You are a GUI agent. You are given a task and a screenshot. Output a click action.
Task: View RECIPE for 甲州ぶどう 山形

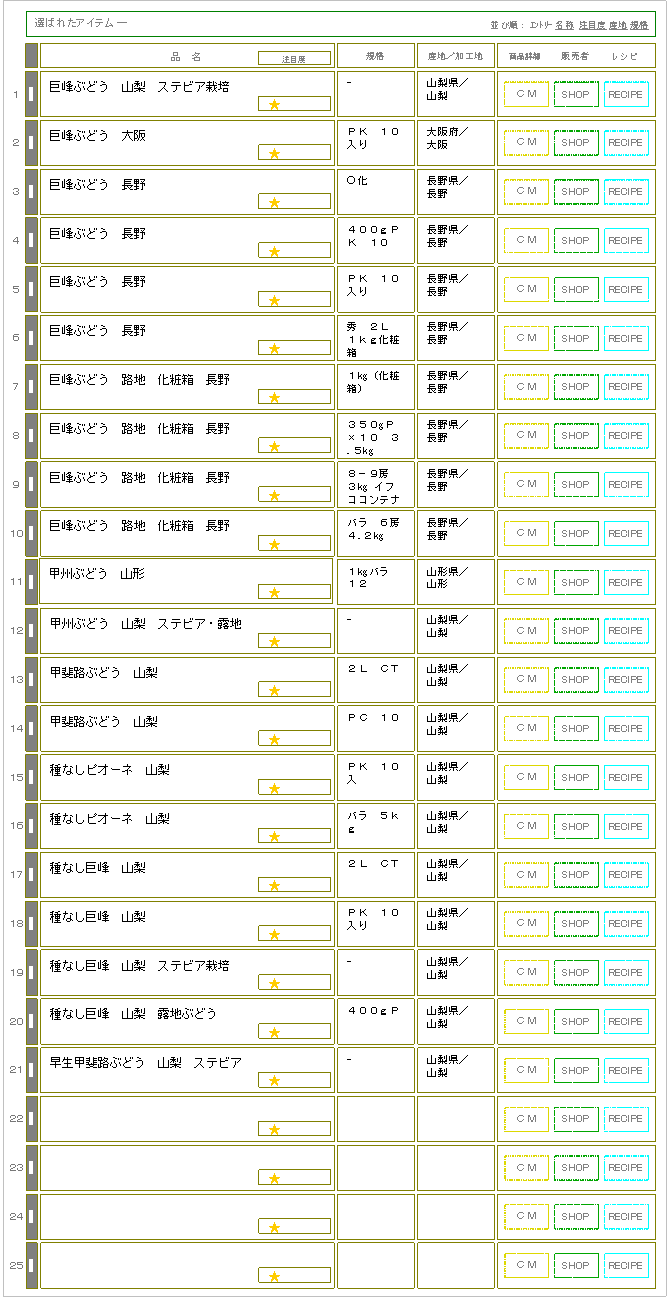626,582
